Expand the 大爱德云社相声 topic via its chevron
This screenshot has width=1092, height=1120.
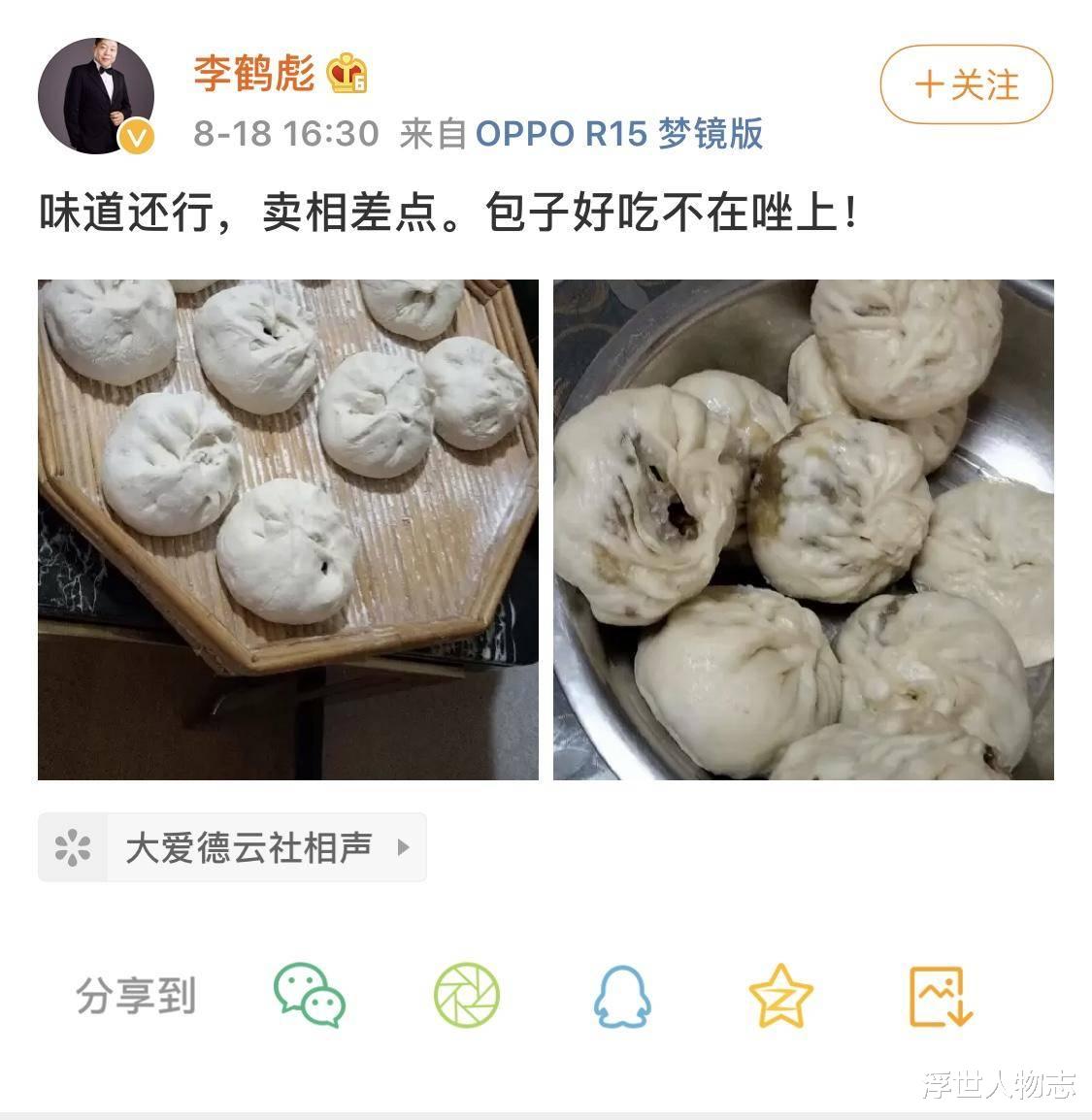(404, 846)
